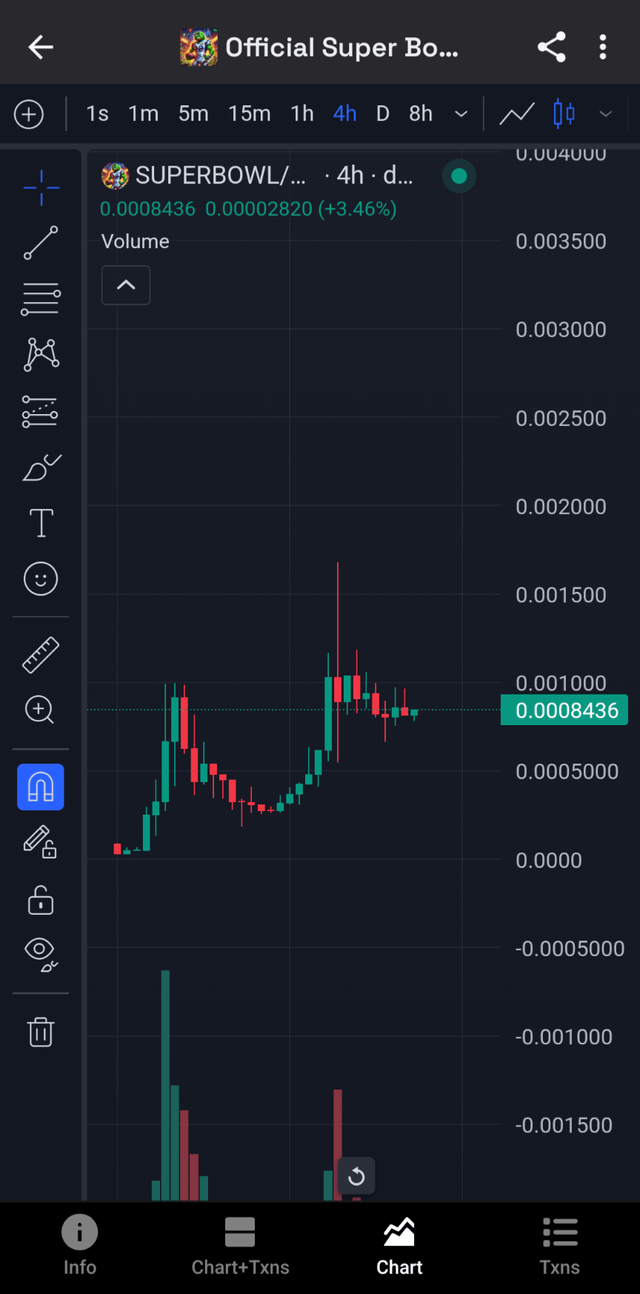Add a new chart element with plus icon
Image resolution: width=640 pixels, height=1294 pixels.
[x=29, y=114]
